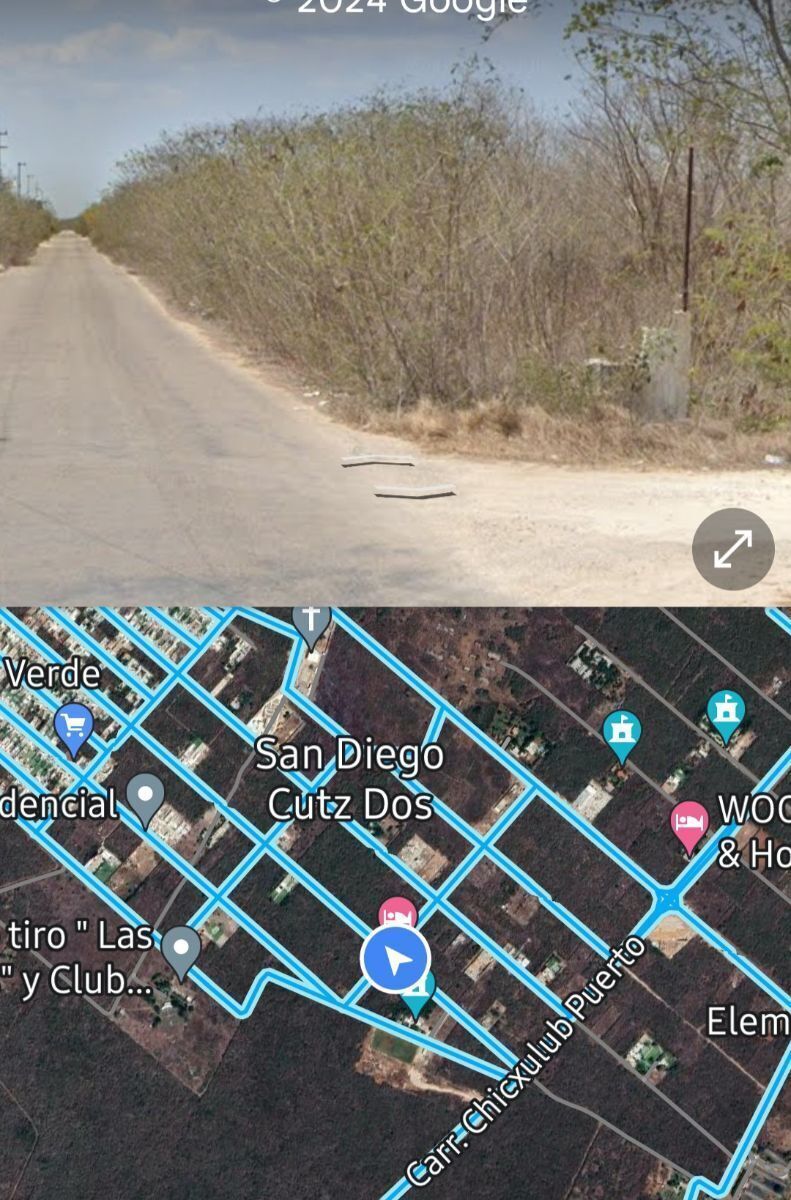Expand Street View to full screen
Image resolution: width=791 pixels, height=1200 pixels.
pyautogui.click(x=733, y=548)
